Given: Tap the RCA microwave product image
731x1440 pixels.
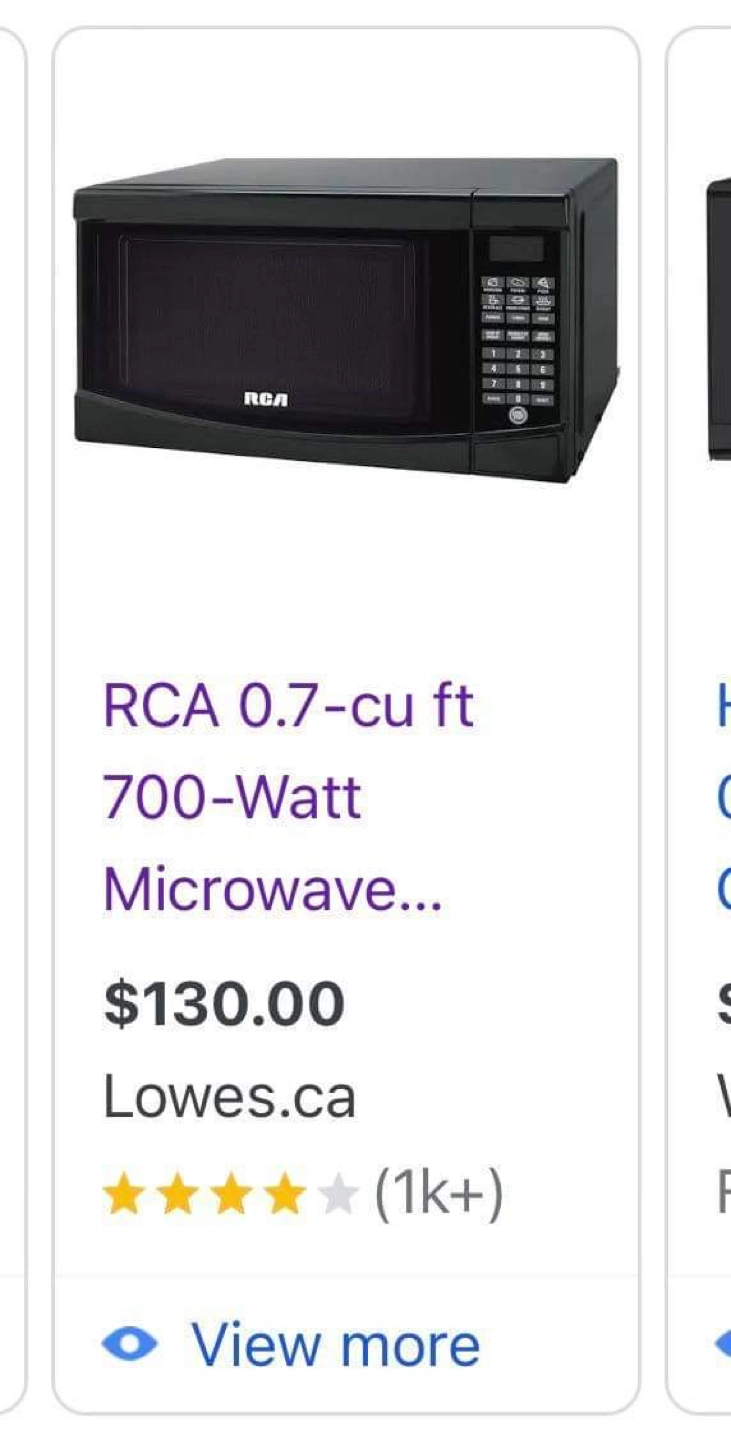Looking at the screenshot, I should (x=346, y=320).
